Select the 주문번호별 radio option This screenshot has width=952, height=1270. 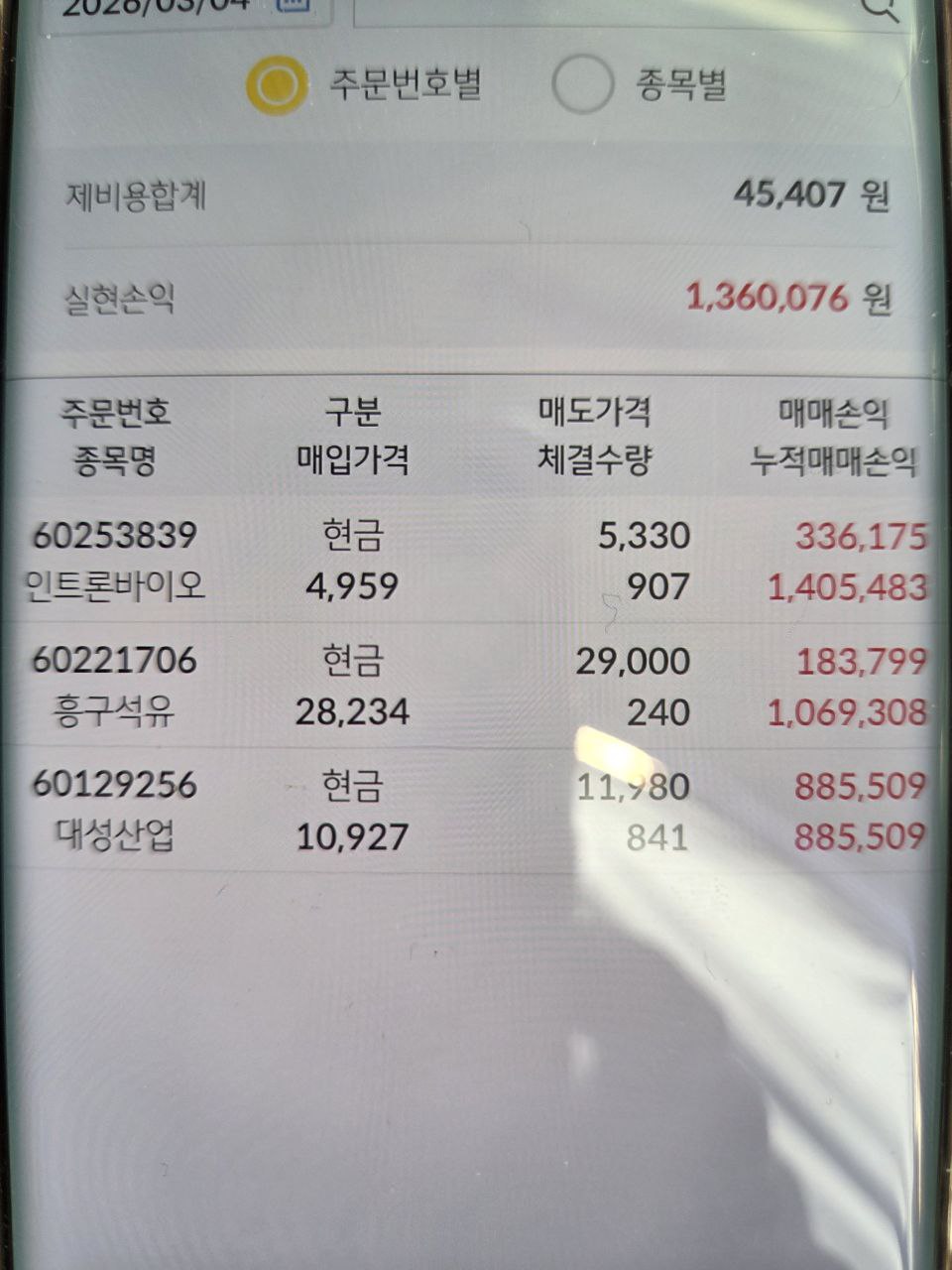point(277,85)
